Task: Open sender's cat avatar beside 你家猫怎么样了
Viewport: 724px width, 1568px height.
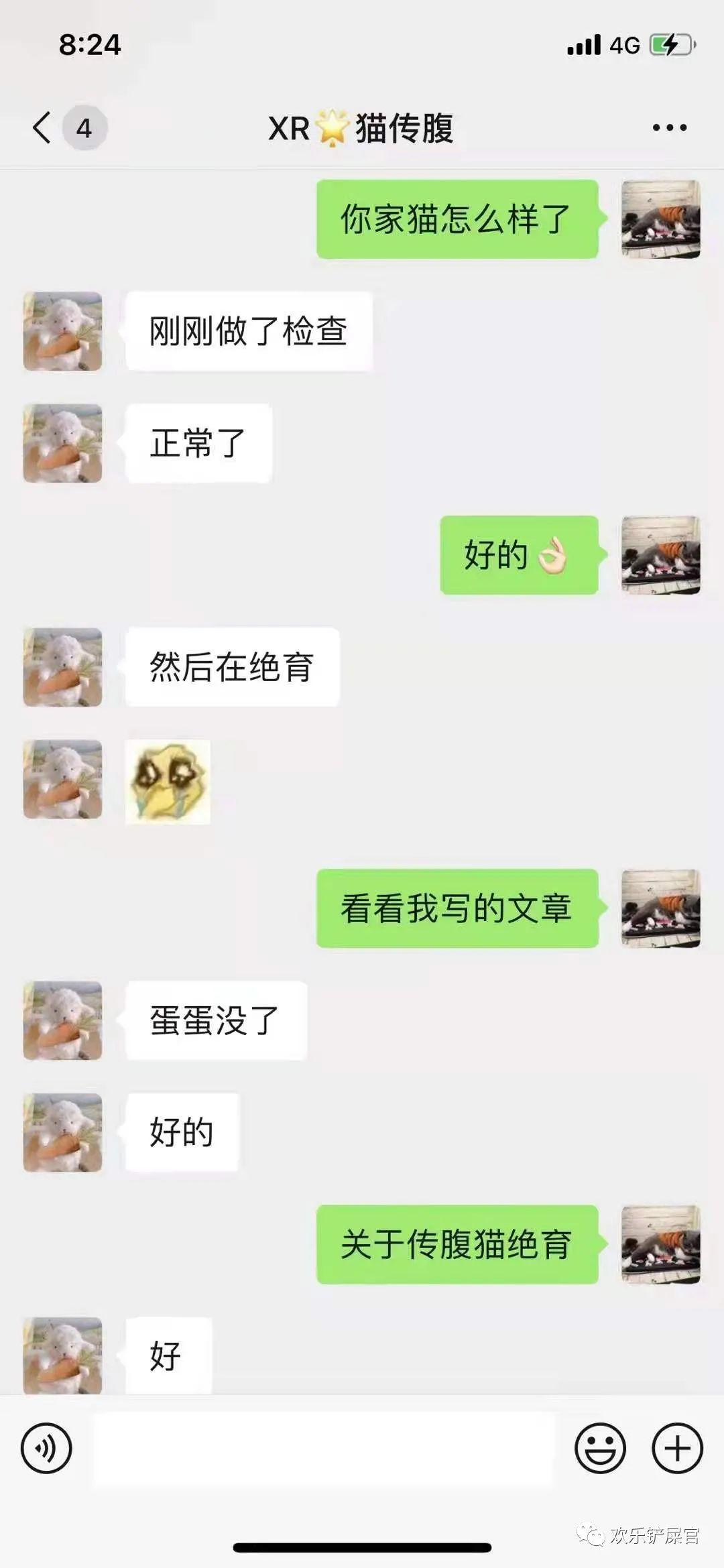Action: coord(660,219)
